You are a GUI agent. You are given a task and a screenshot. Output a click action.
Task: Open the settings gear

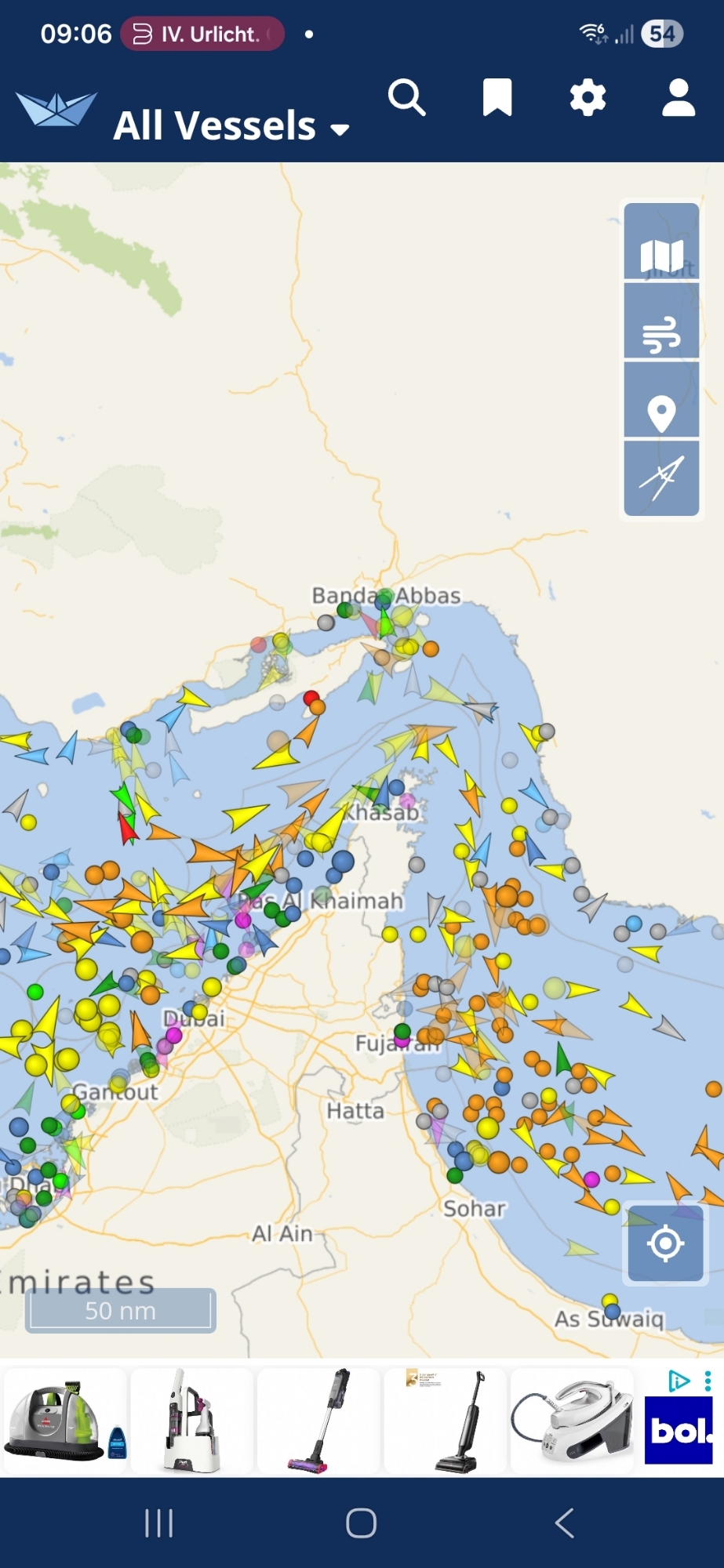click(588, 98)
